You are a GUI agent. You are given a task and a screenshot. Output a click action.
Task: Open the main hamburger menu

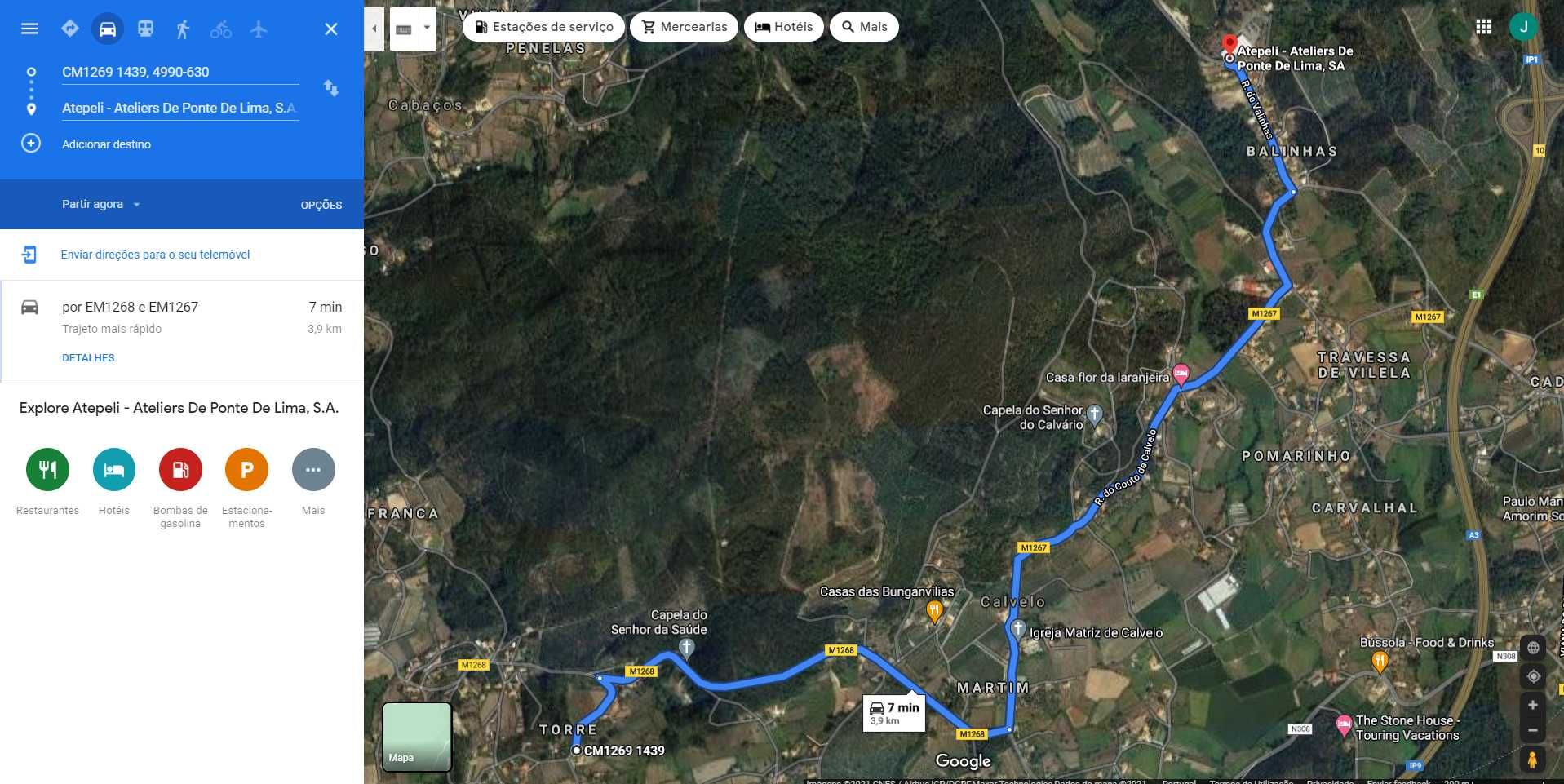click(x=29, y=29)
